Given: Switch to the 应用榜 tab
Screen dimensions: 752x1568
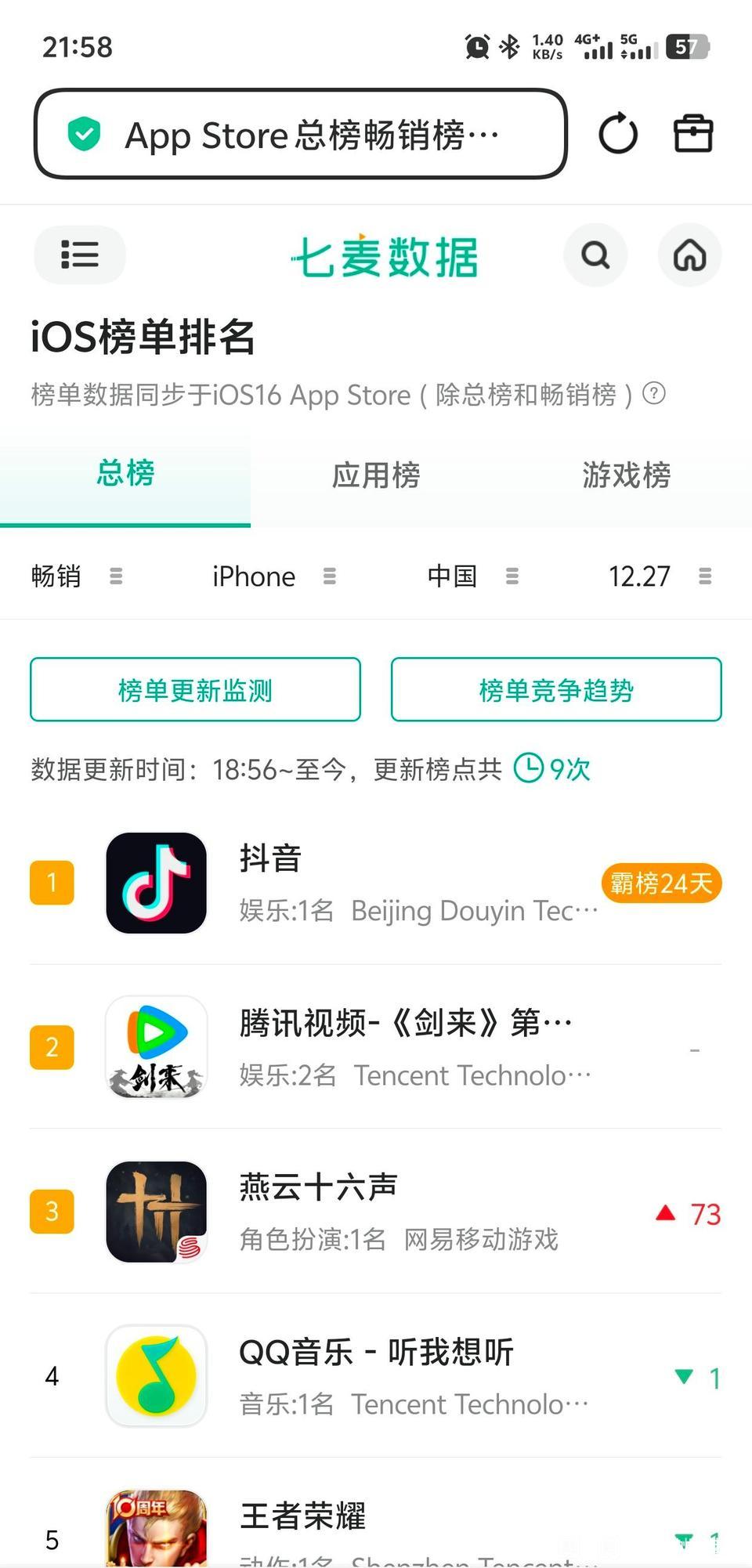Looking at the screenshot, I should click(x=376, y=475).
